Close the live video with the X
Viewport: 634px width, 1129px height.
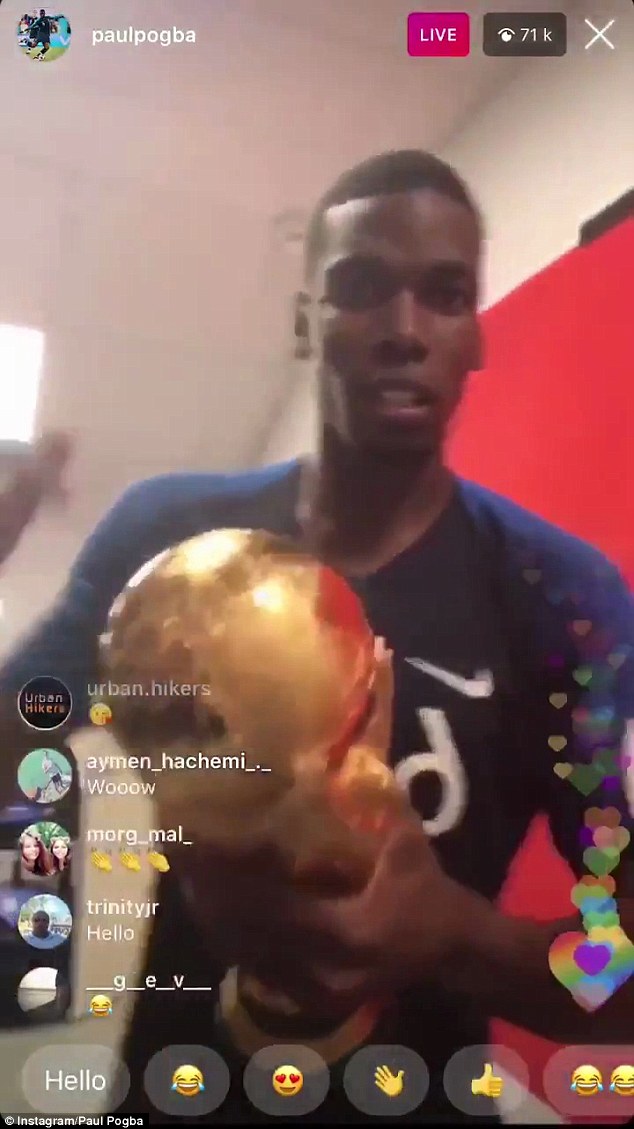(x=599, y=34)
